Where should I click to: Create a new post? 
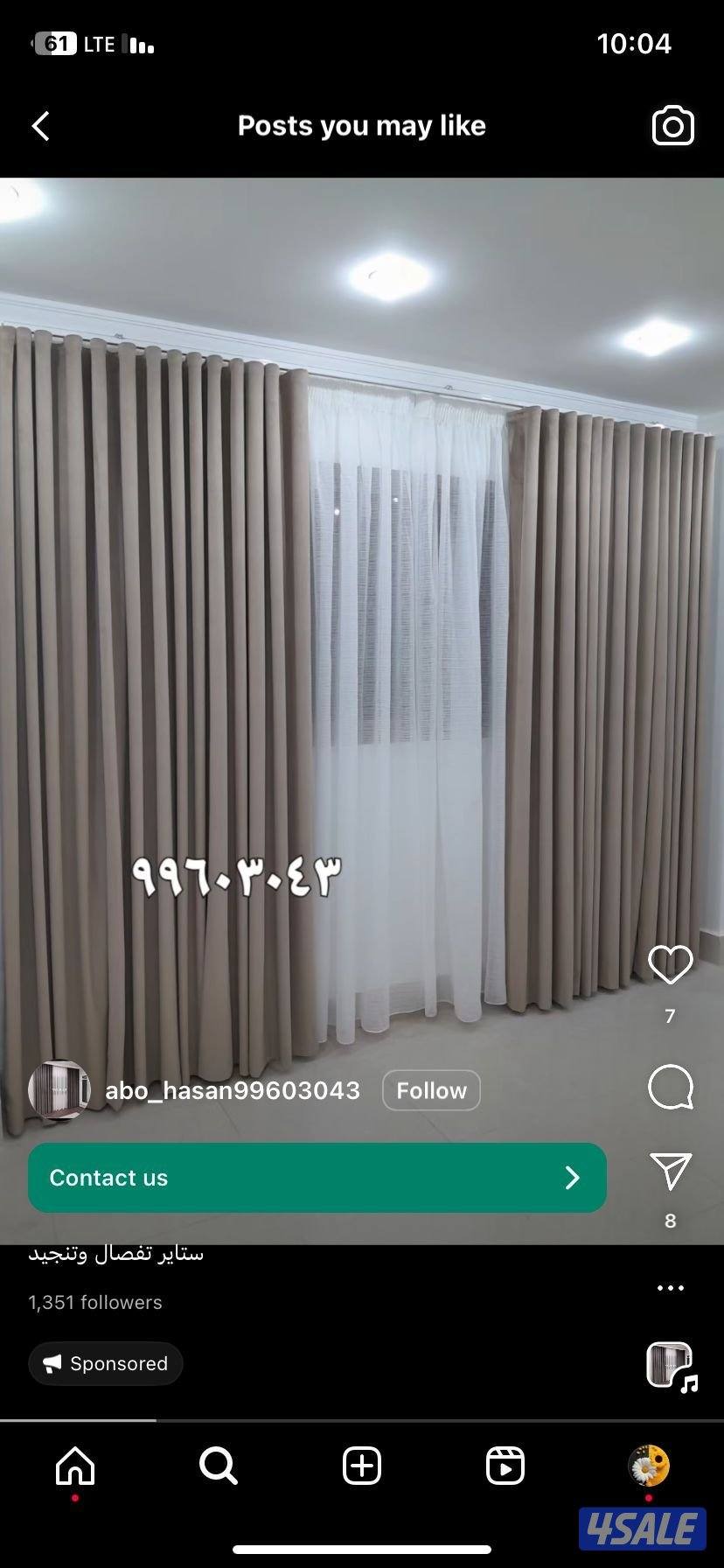362,1466
